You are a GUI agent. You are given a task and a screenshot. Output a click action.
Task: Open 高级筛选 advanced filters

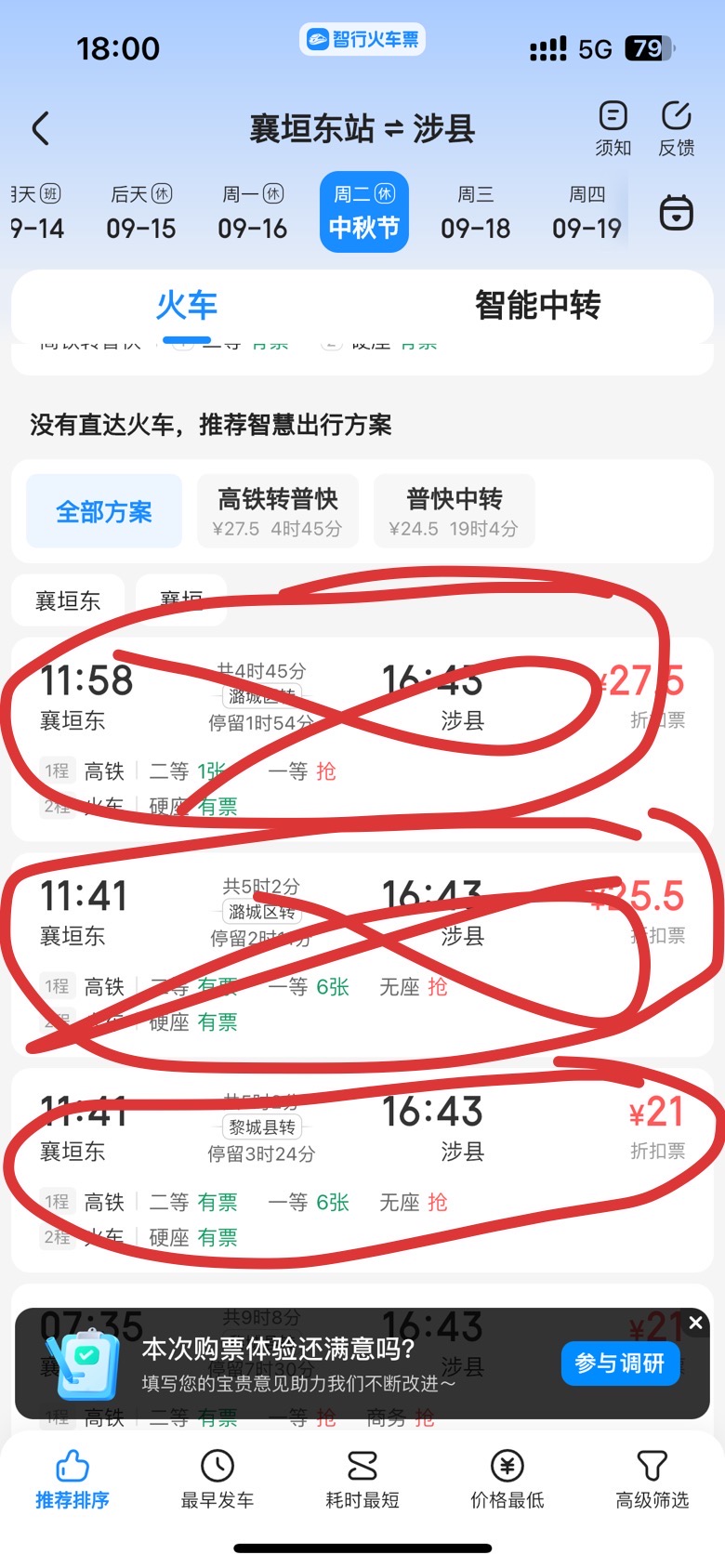click(x=652, y=1480)
